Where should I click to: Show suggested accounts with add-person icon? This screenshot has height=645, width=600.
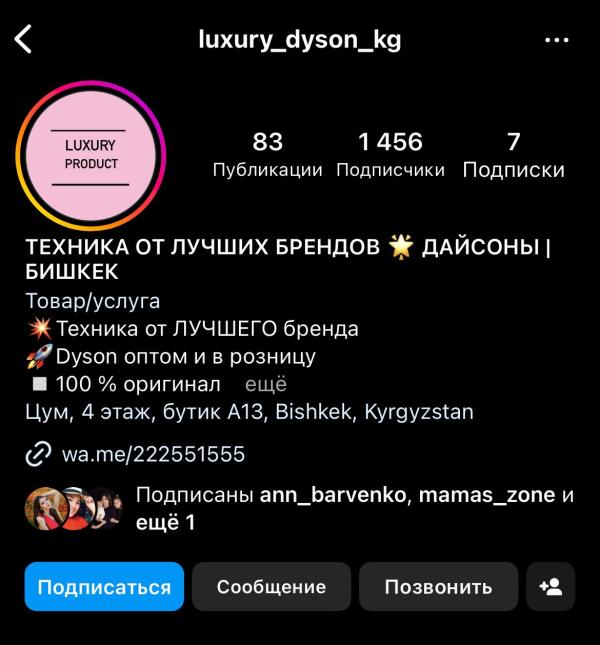(550, 587)
